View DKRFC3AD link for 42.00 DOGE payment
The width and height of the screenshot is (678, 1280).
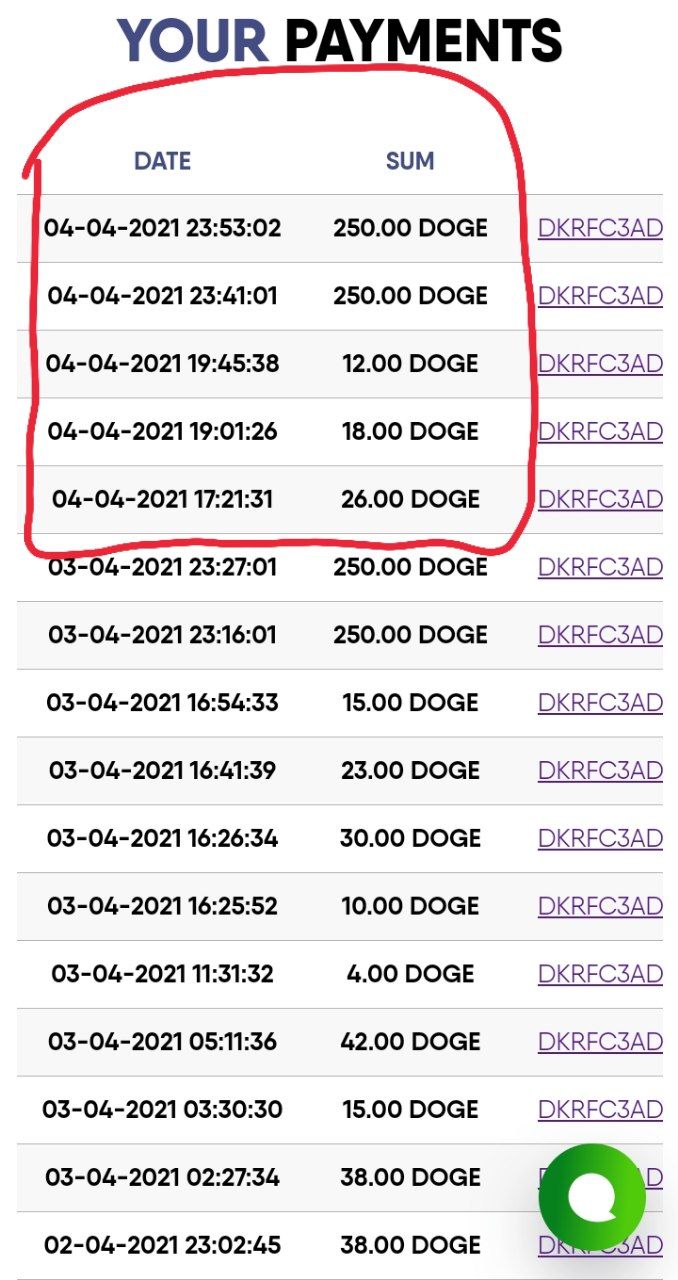pyautogui.click(x=600, y=1042)
